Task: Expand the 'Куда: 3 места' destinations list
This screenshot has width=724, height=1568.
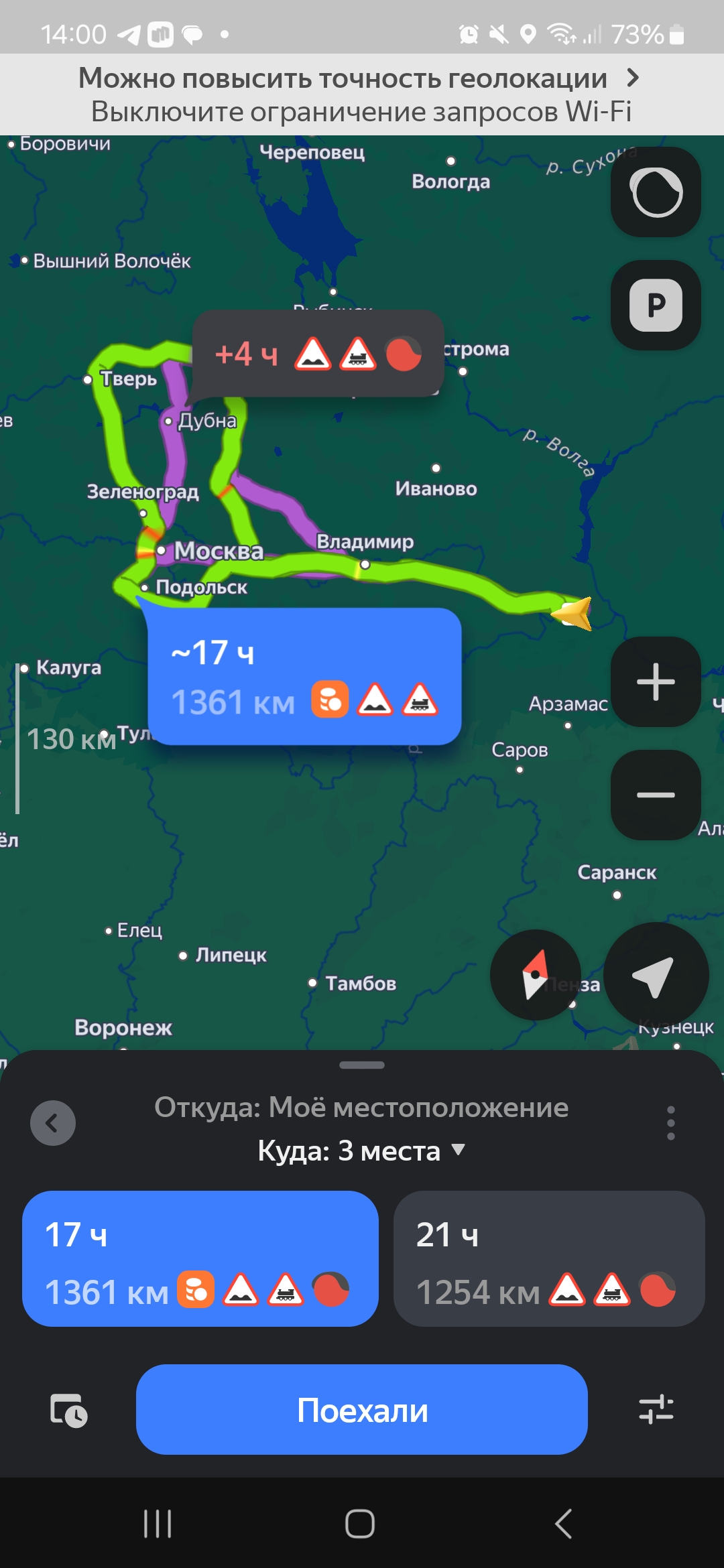Action: pyautogui.click(x=361, y=1151)
